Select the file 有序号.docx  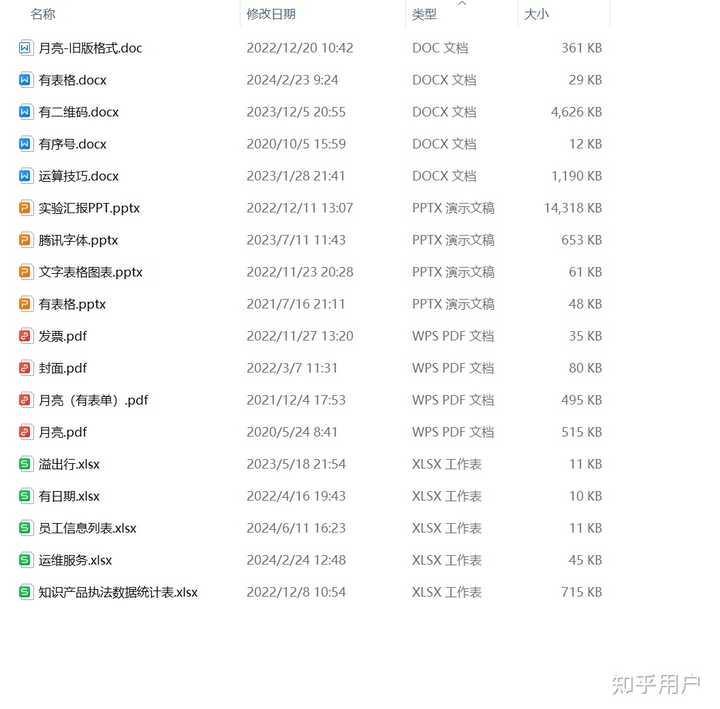click(x=72, y=144)
